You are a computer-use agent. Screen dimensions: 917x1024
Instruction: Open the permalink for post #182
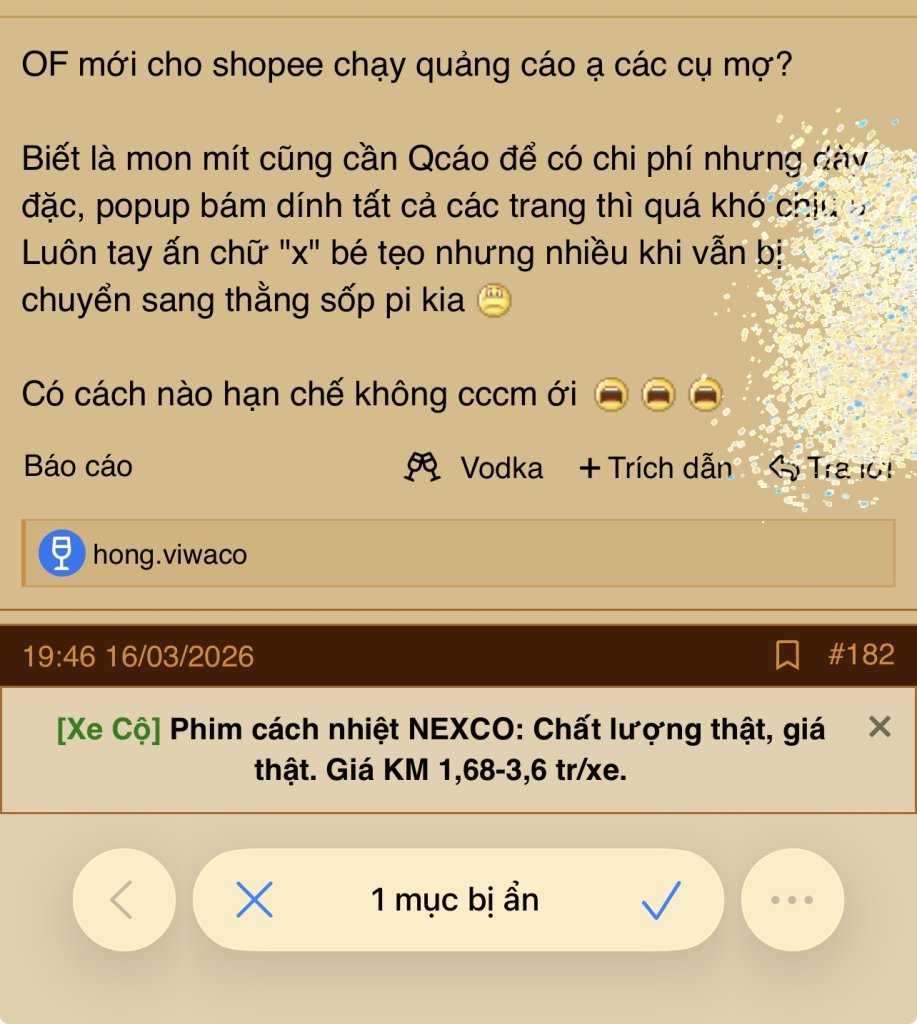[x=861, y=655]
